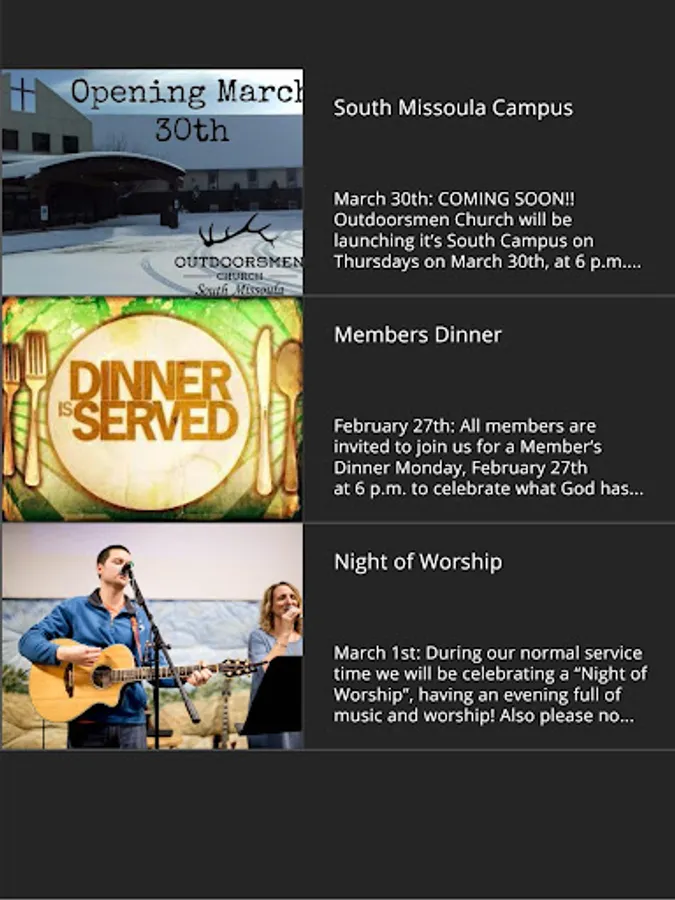This screenshot has height=900, width=675.
Task: Open the South Missoula Campus announcement
Action: click(338, 182)
